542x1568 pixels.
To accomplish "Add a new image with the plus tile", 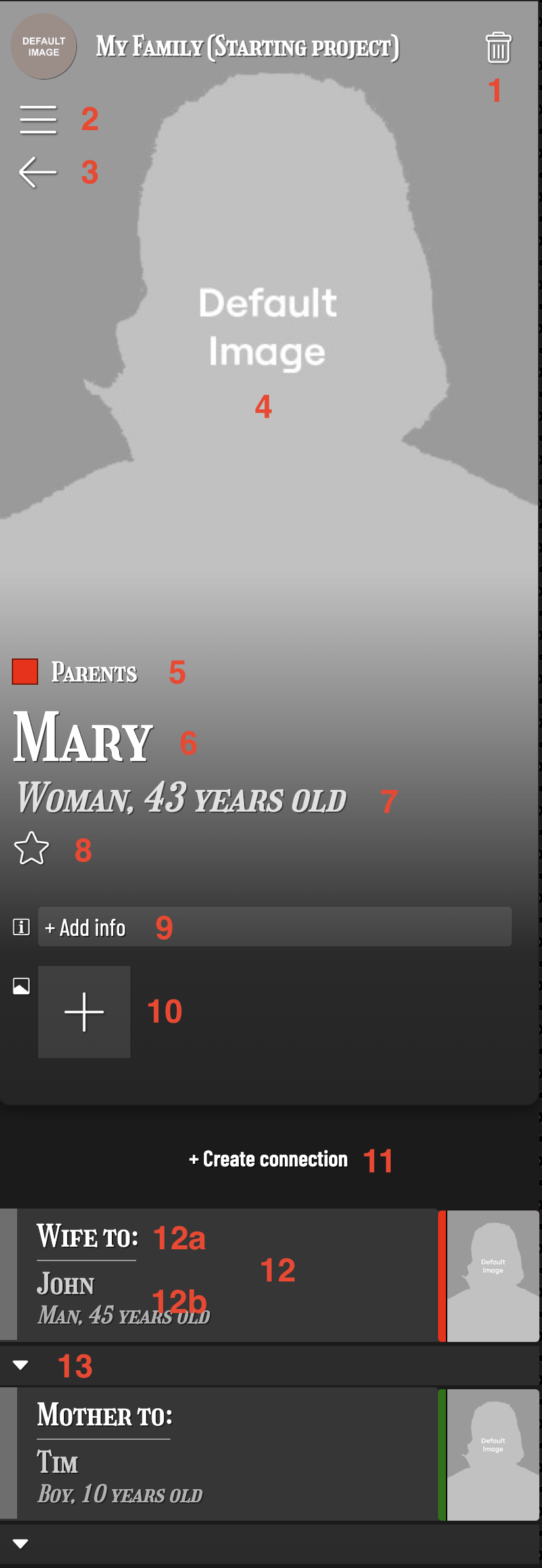I will (84, 1012).
